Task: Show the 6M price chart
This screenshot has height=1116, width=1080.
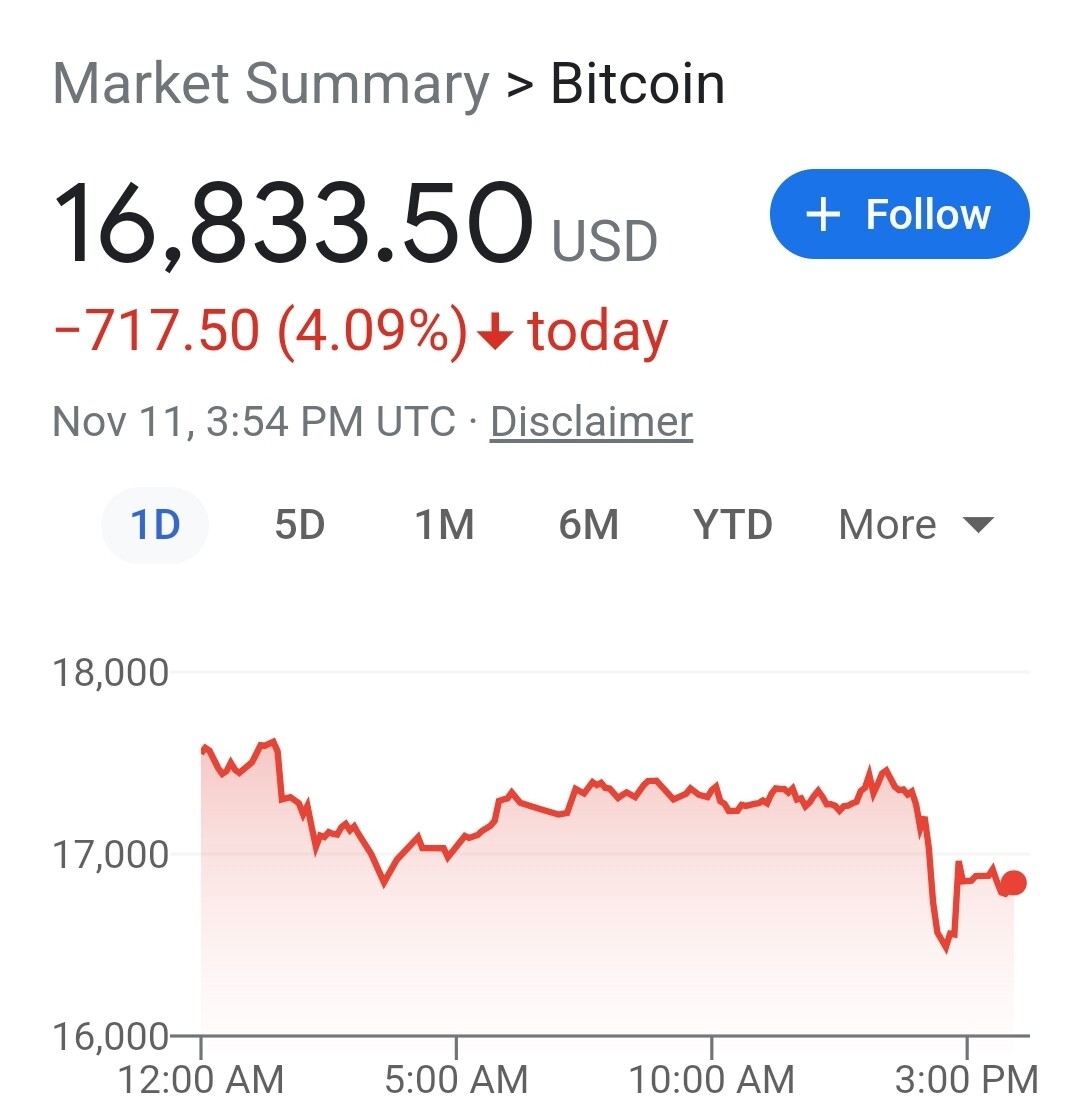Action: (x=588, y=525)
